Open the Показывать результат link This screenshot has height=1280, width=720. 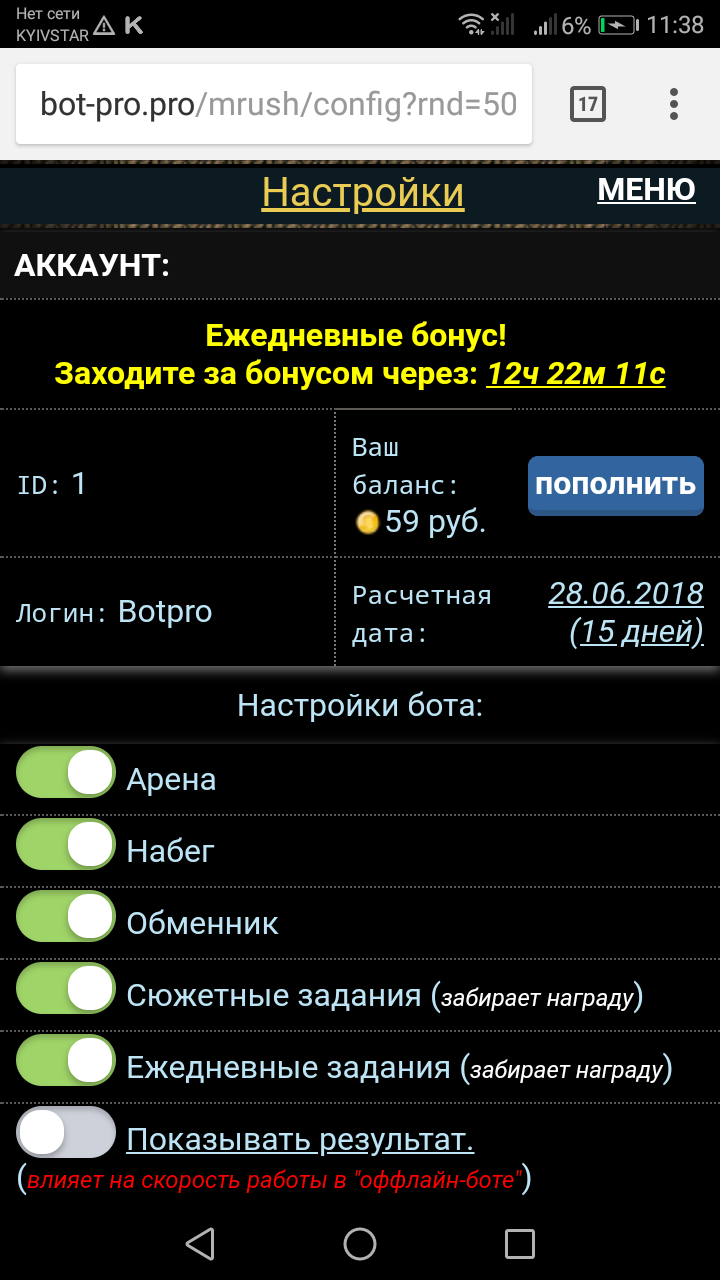pyautogui.click(x=300, y=1140)
